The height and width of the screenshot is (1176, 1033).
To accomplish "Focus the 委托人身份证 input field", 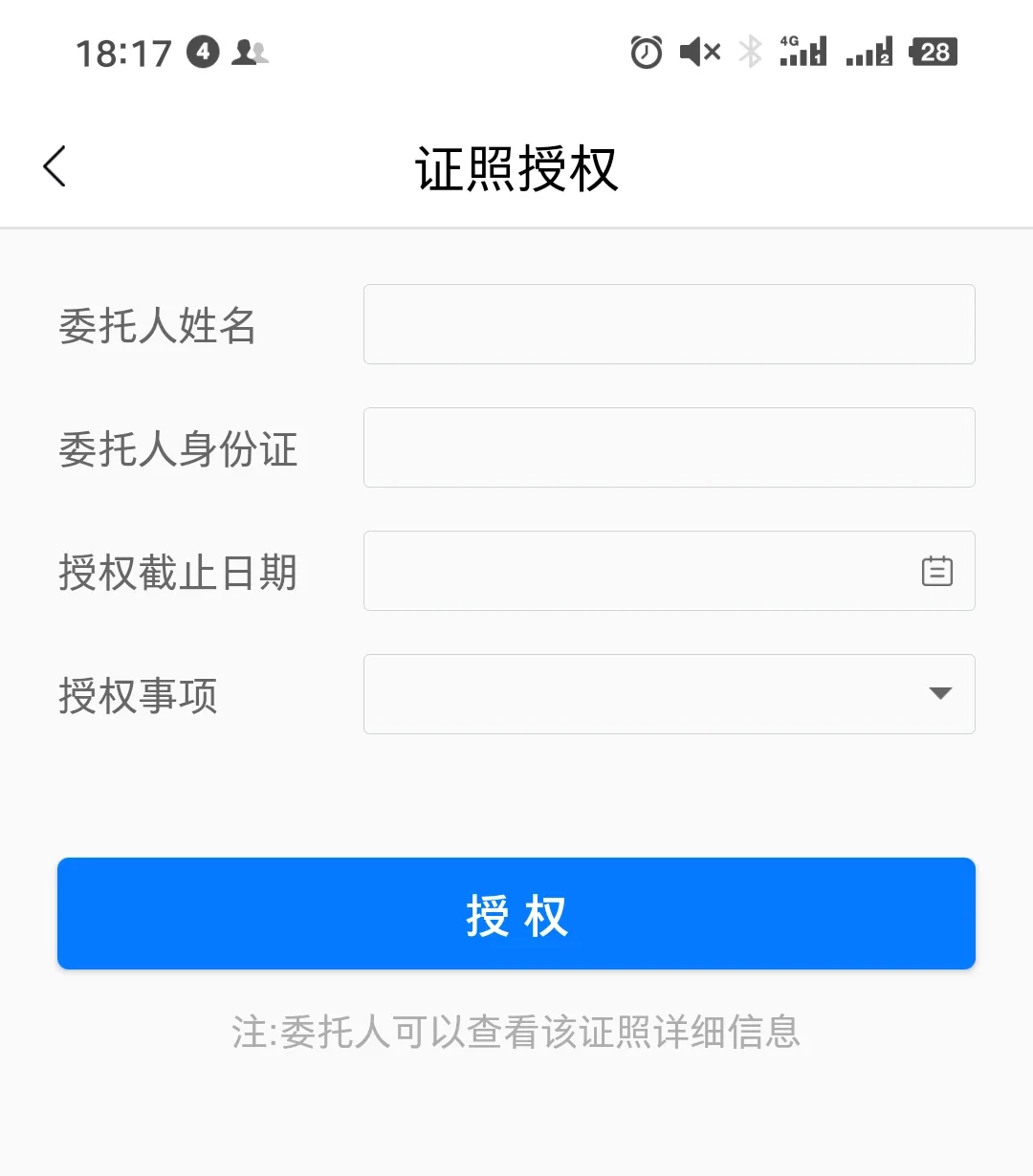I will tap(669, 447).
